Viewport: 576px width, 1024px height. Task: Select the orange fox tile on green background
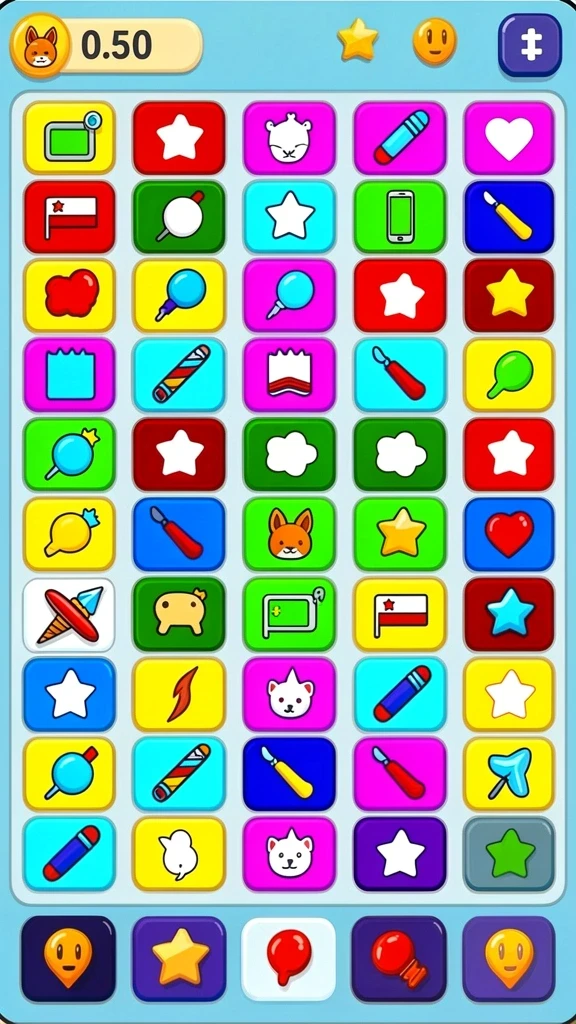click(289, 534)
